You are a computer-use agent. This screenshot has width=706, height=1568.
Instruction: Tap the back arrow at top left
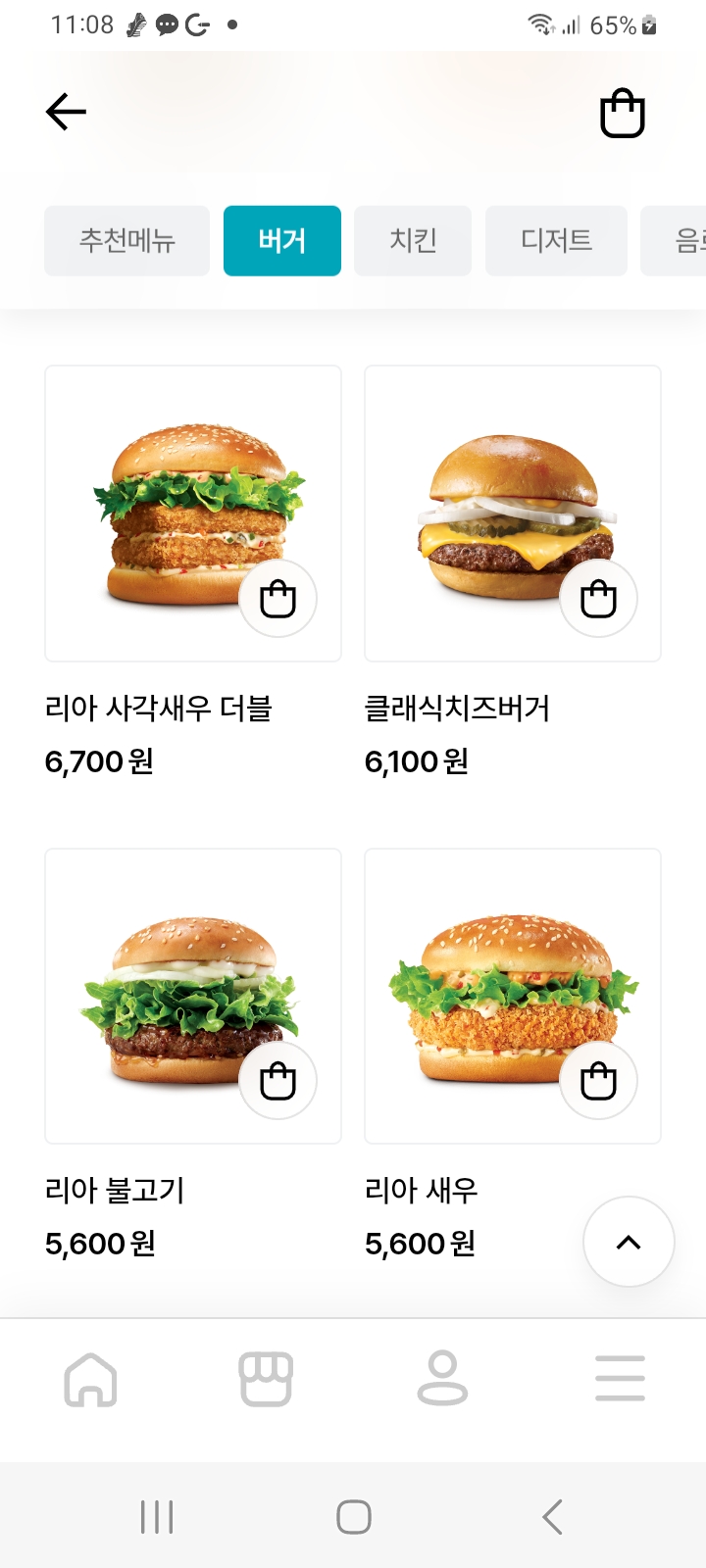point(65,111)
